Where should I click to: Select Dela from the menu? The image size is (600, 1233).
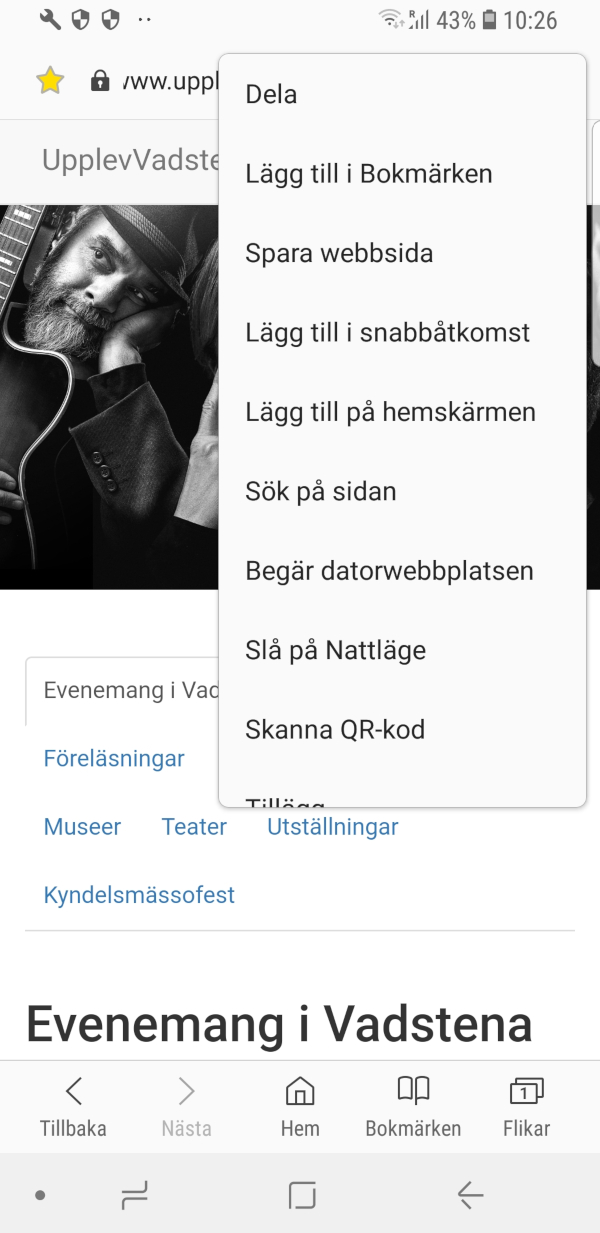pyautogui.click(x=402, y=95)
